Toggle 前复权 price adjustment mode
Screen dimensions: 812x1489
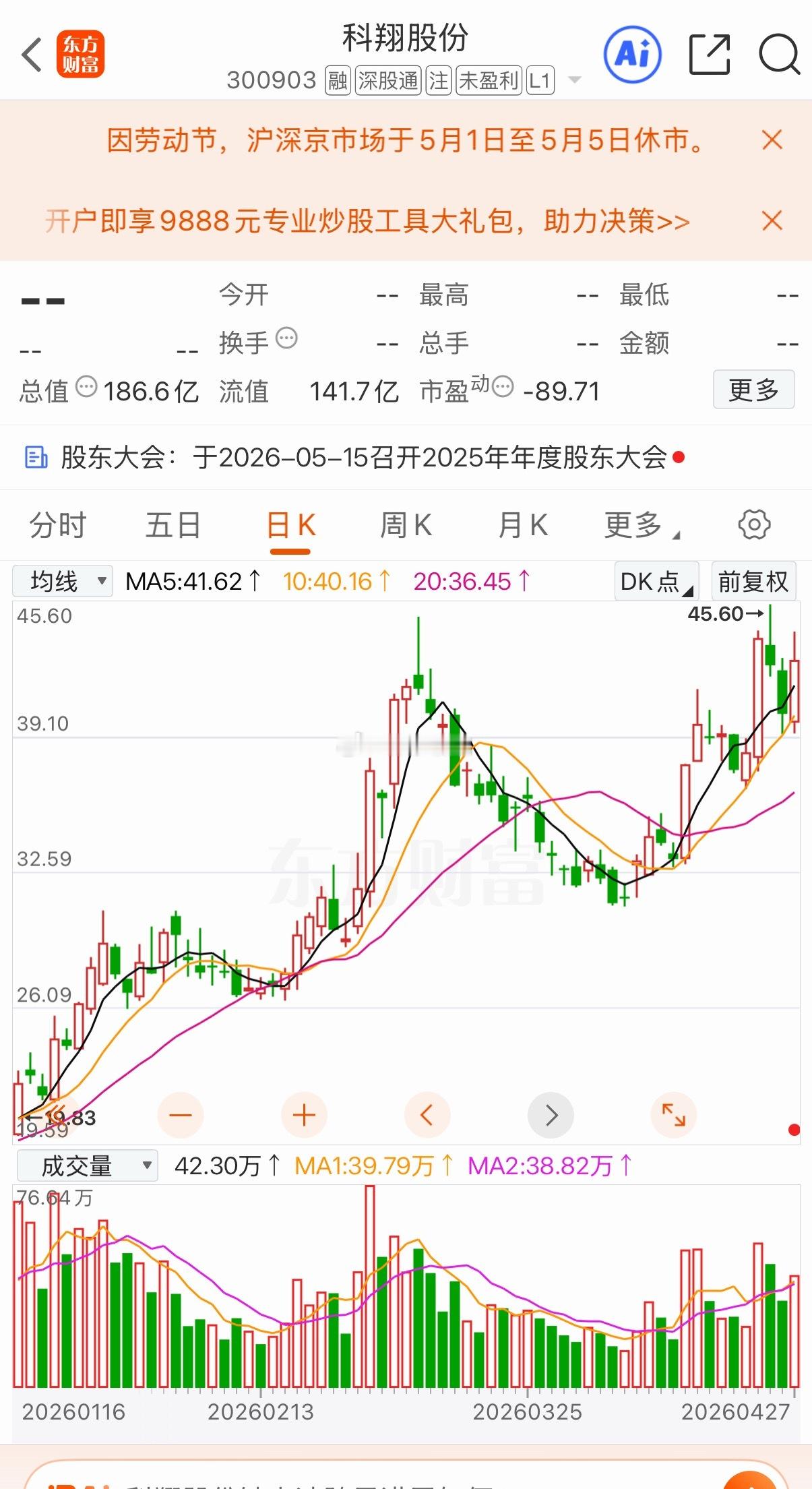753,580
